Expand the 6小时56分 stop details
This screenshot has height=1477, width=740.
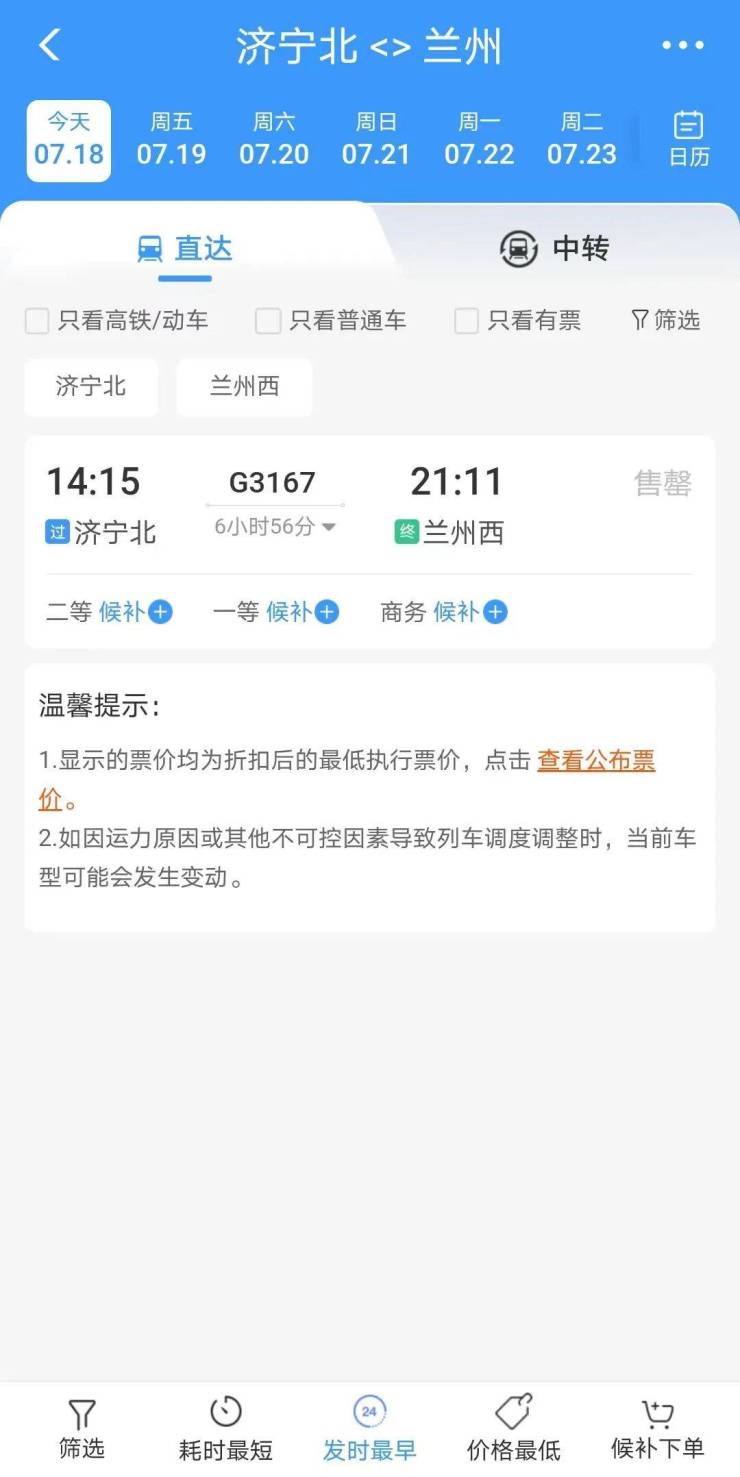point(275,527)
